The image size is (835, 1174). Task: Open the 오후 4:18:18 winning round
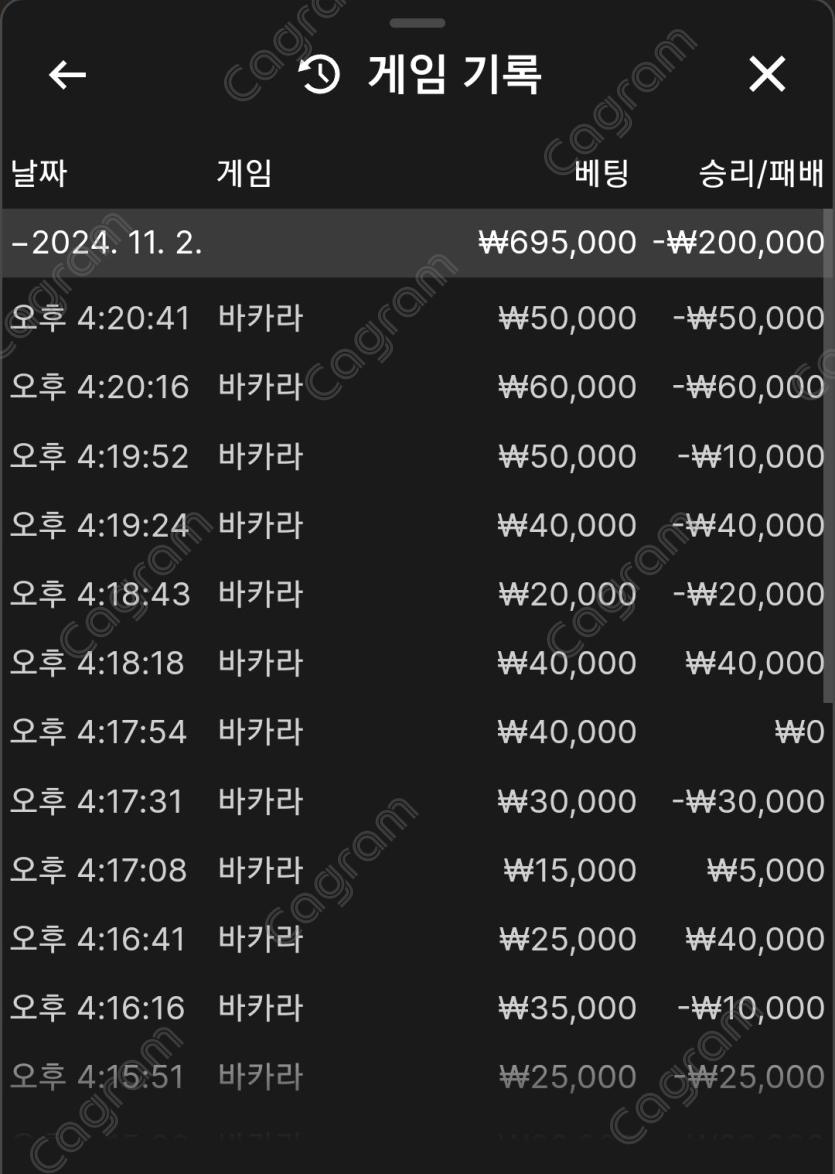coord(416,663)
